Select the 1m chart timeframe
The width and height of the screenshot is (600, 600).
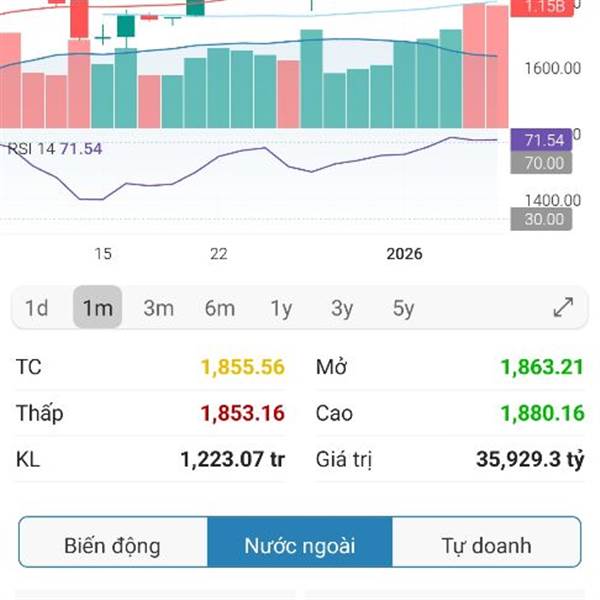pyautogui.click(x=98, y=308)
